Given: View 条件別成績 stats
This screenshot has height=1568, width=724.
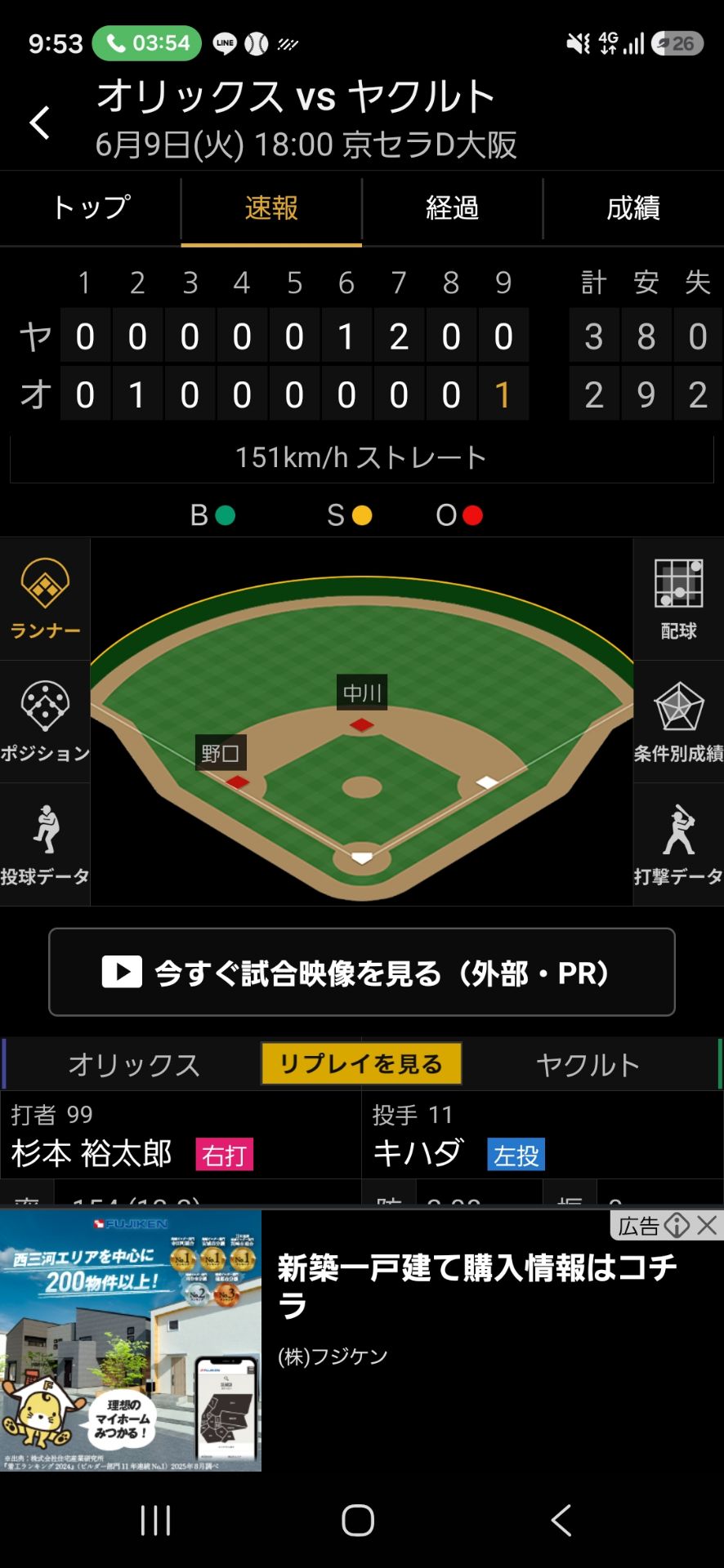Looking at the screenshot, I should 678,722.
